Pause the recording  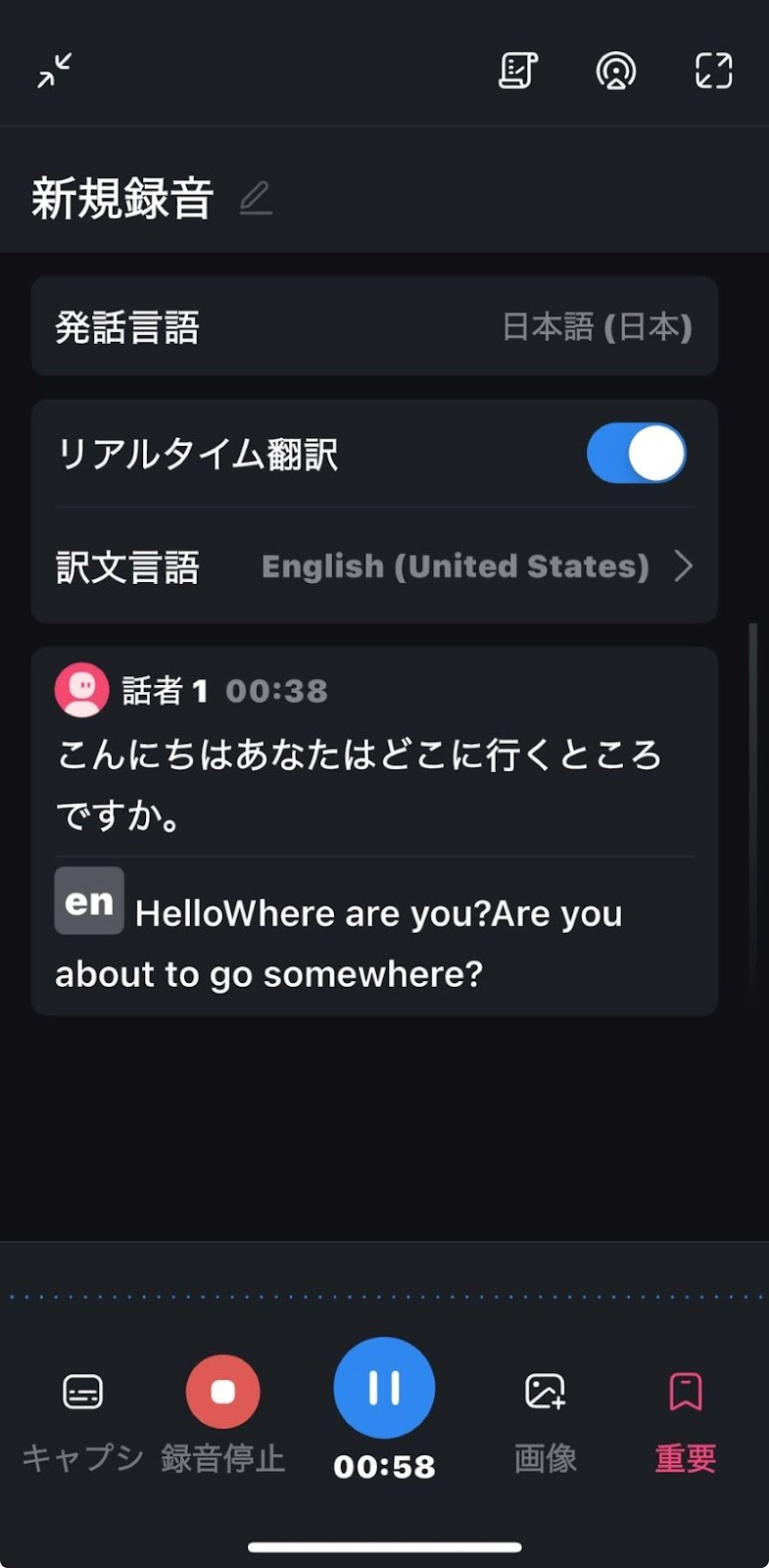[384, 1388]
